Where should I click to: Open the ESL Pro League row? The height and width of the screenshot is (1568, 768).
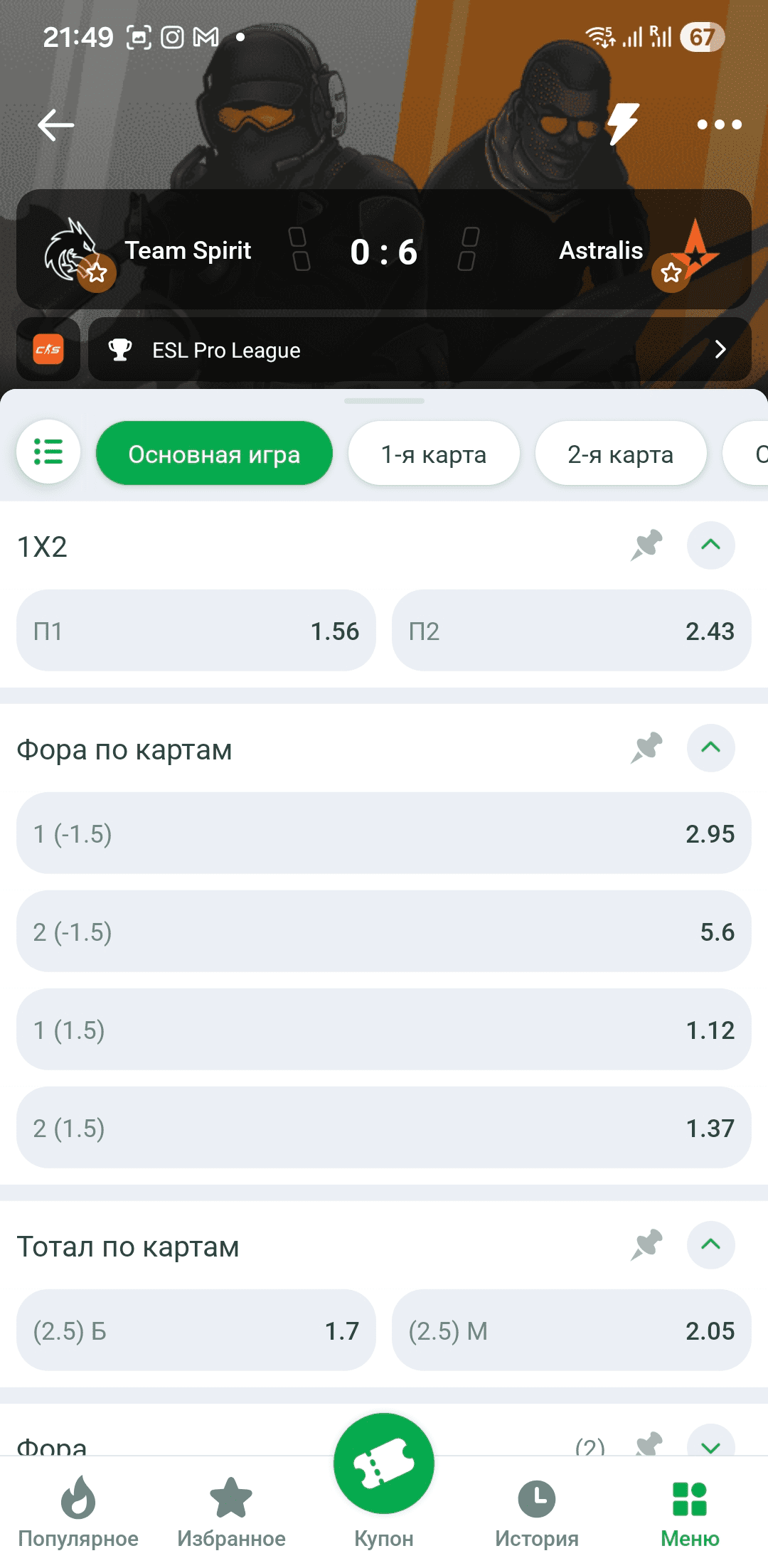(420, 350)
